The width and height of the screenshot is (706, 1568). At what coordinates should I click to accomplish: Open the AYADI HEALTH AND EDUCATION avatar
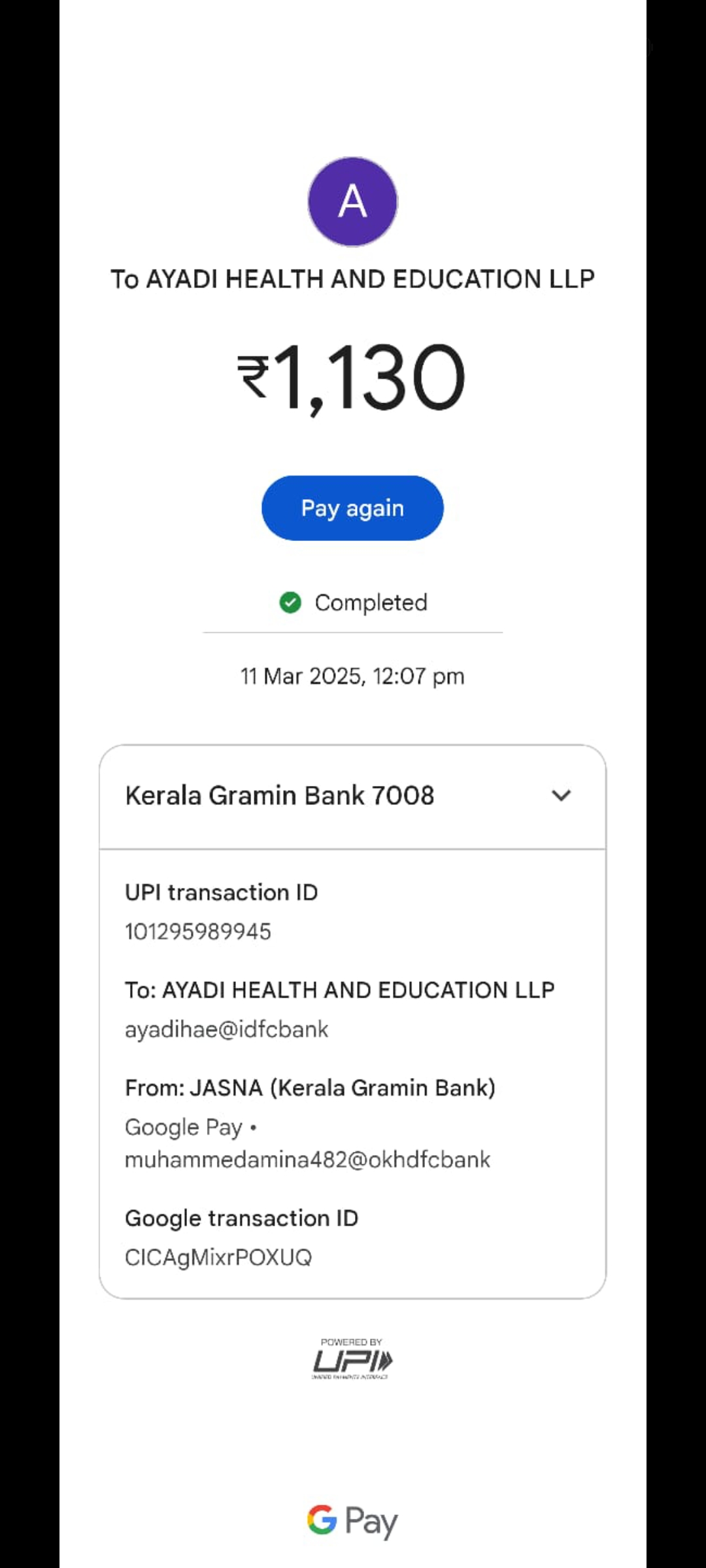(352, 201)
